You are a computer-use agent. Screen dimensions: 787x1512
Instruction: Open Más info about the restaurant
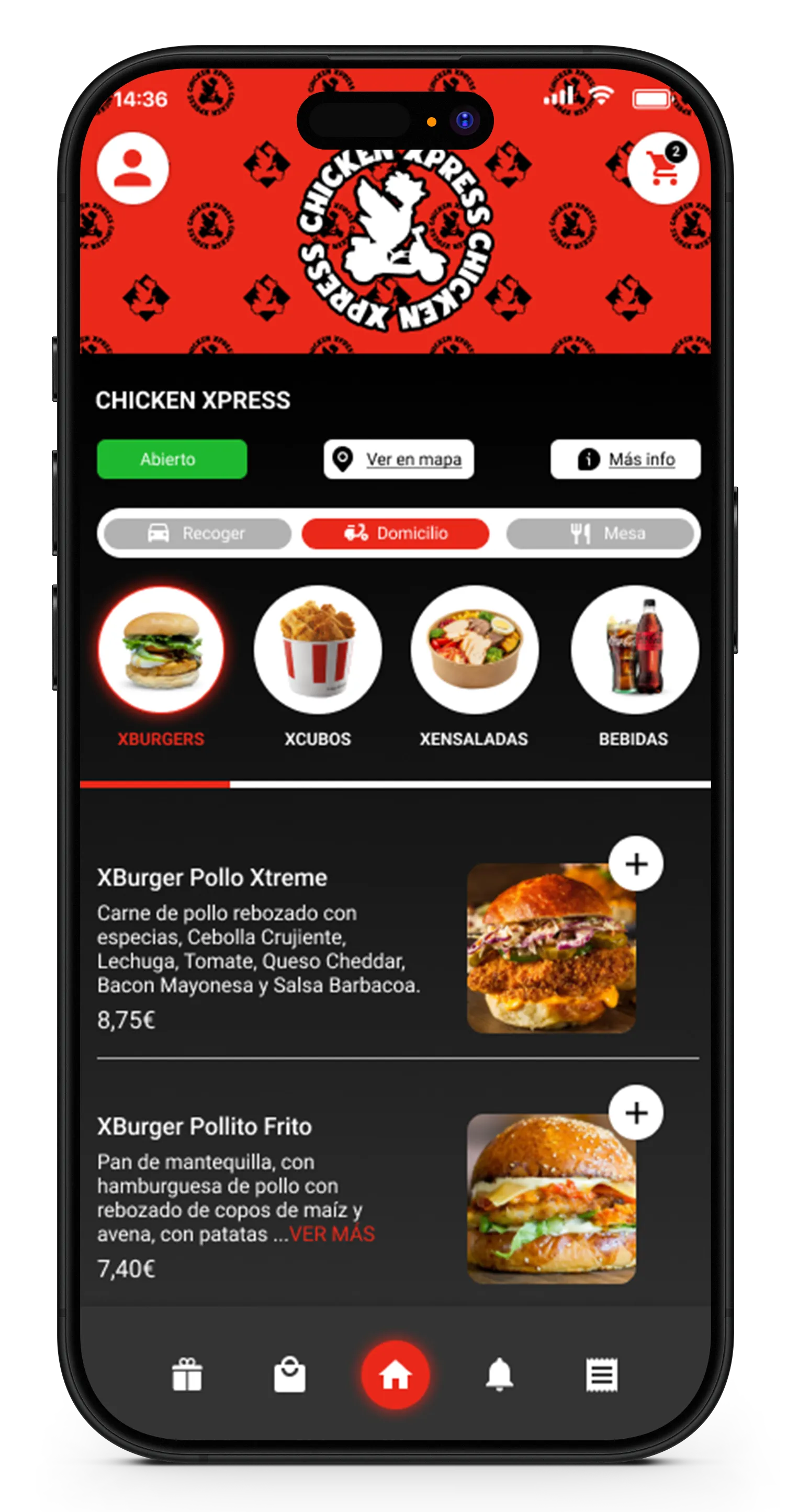coord(626,459)
